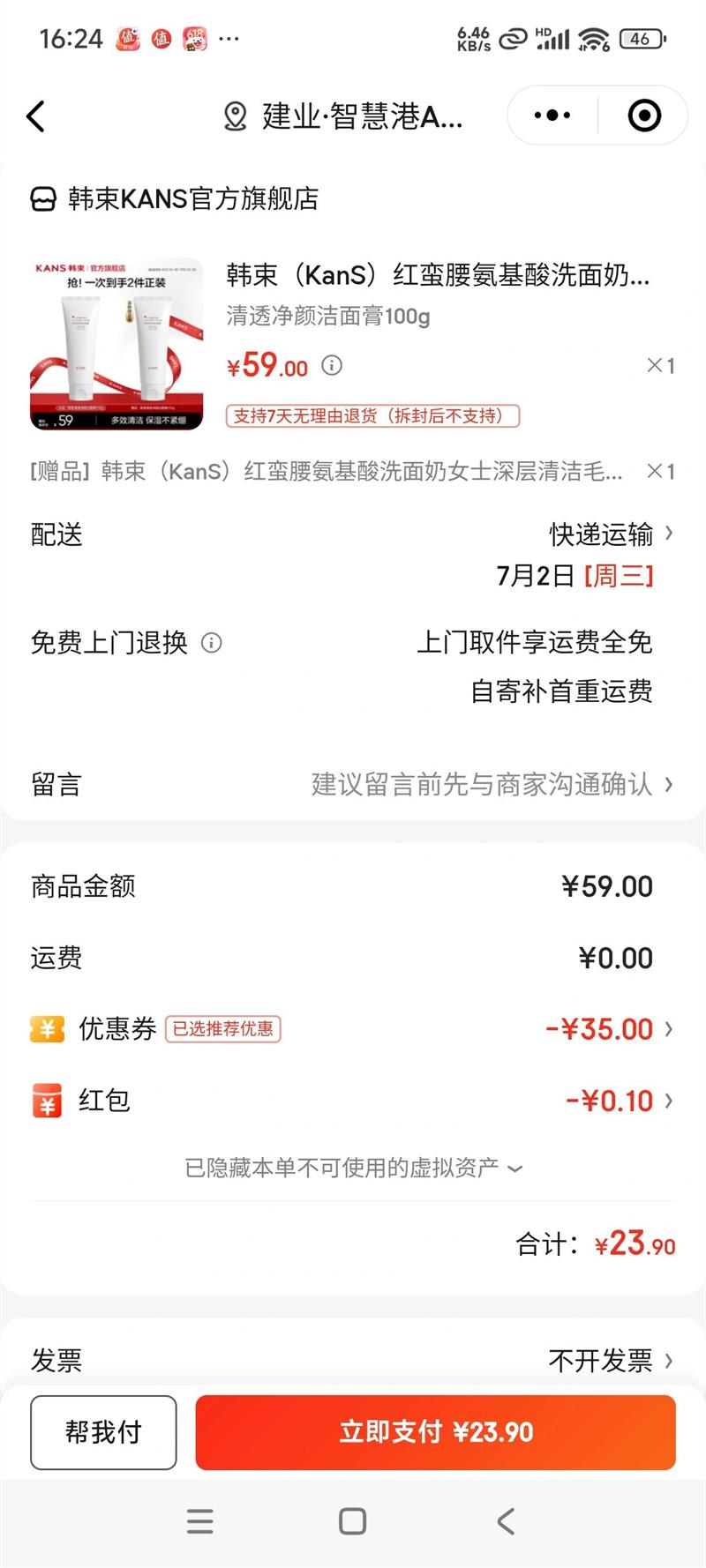Change the 配送 shipping method
Screen dimensions: 706x1568
point(610,534)
